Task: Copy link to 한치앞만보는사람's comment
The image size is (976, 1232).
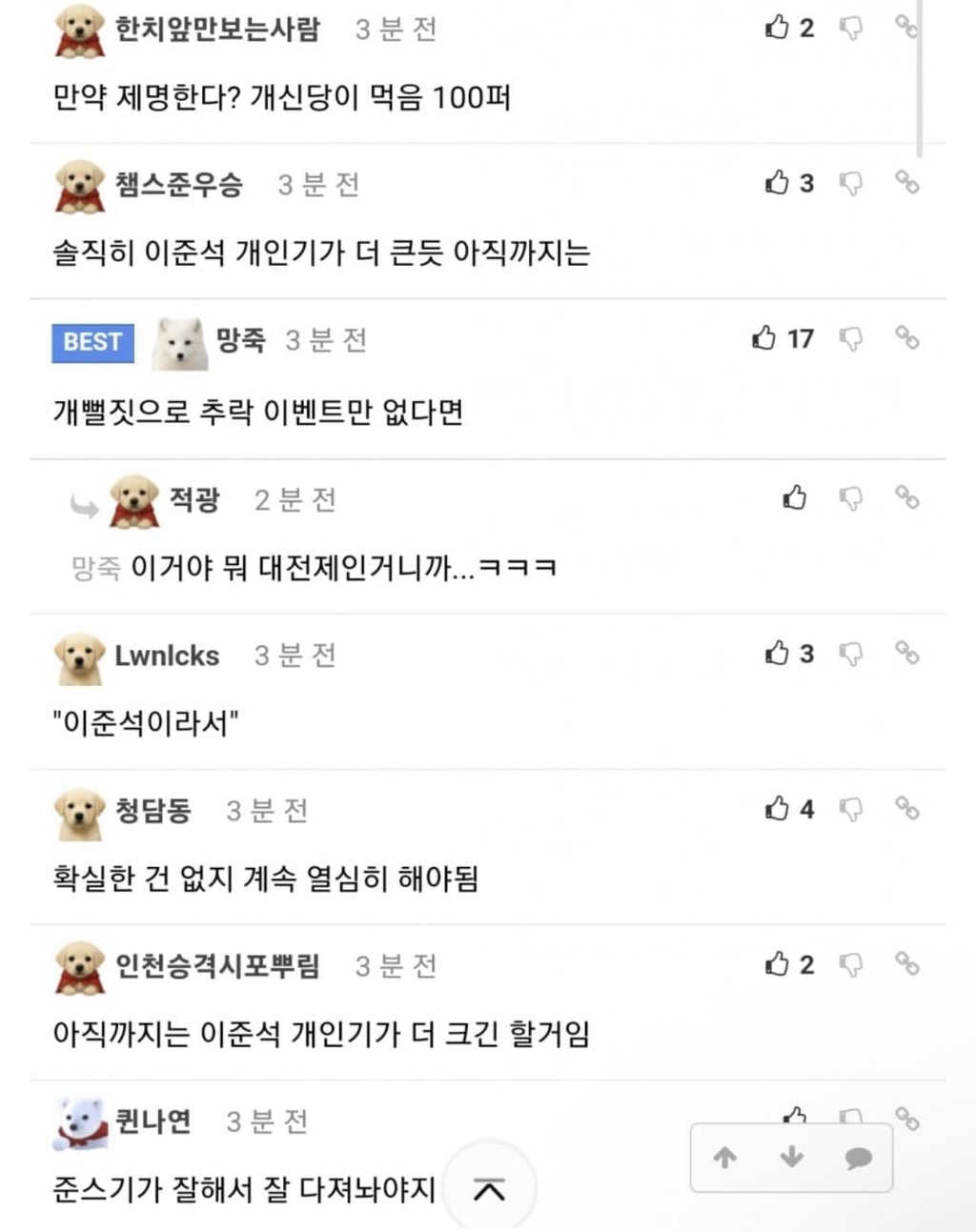Action: [x=906, y=28]
